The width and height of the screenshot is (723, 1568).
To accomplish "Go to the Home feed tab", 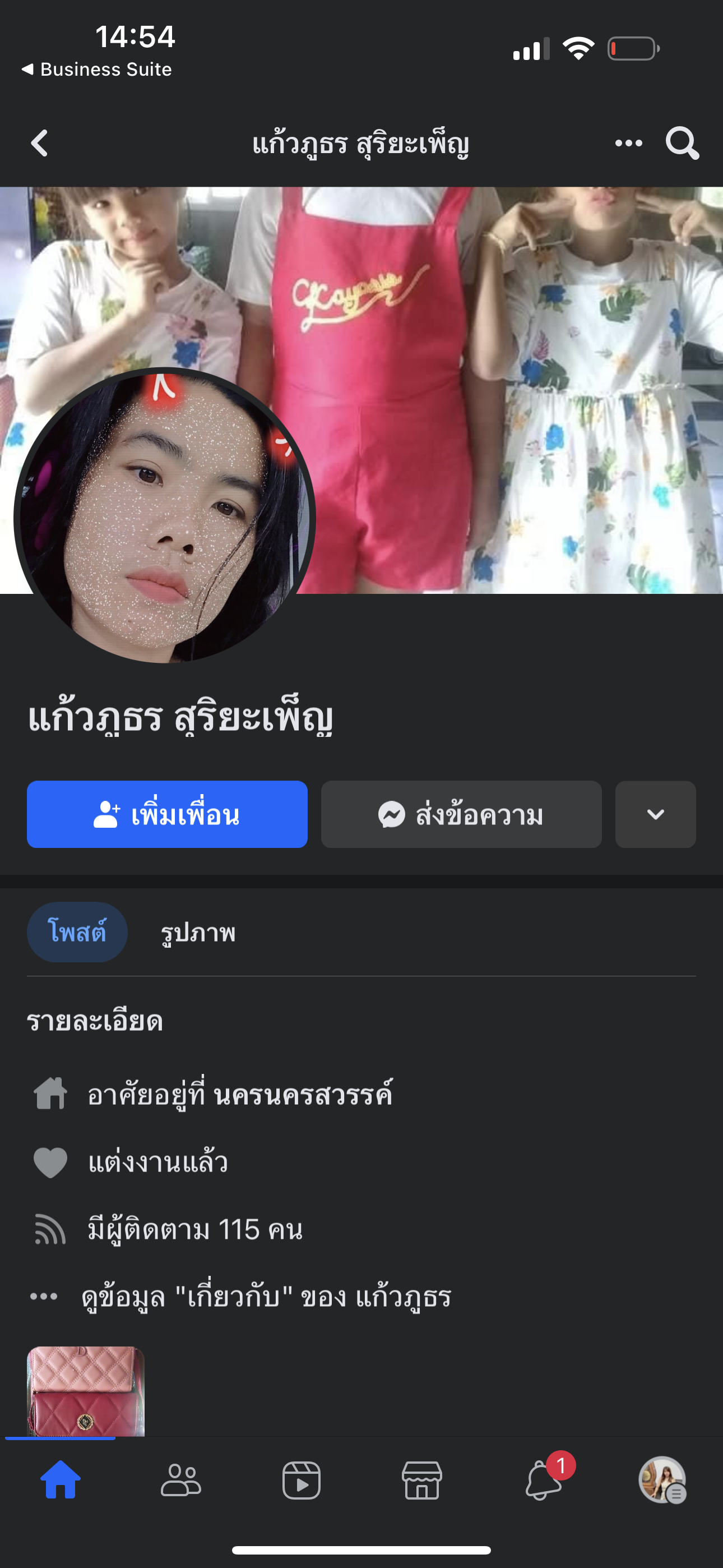I will tap(61, 1481).
